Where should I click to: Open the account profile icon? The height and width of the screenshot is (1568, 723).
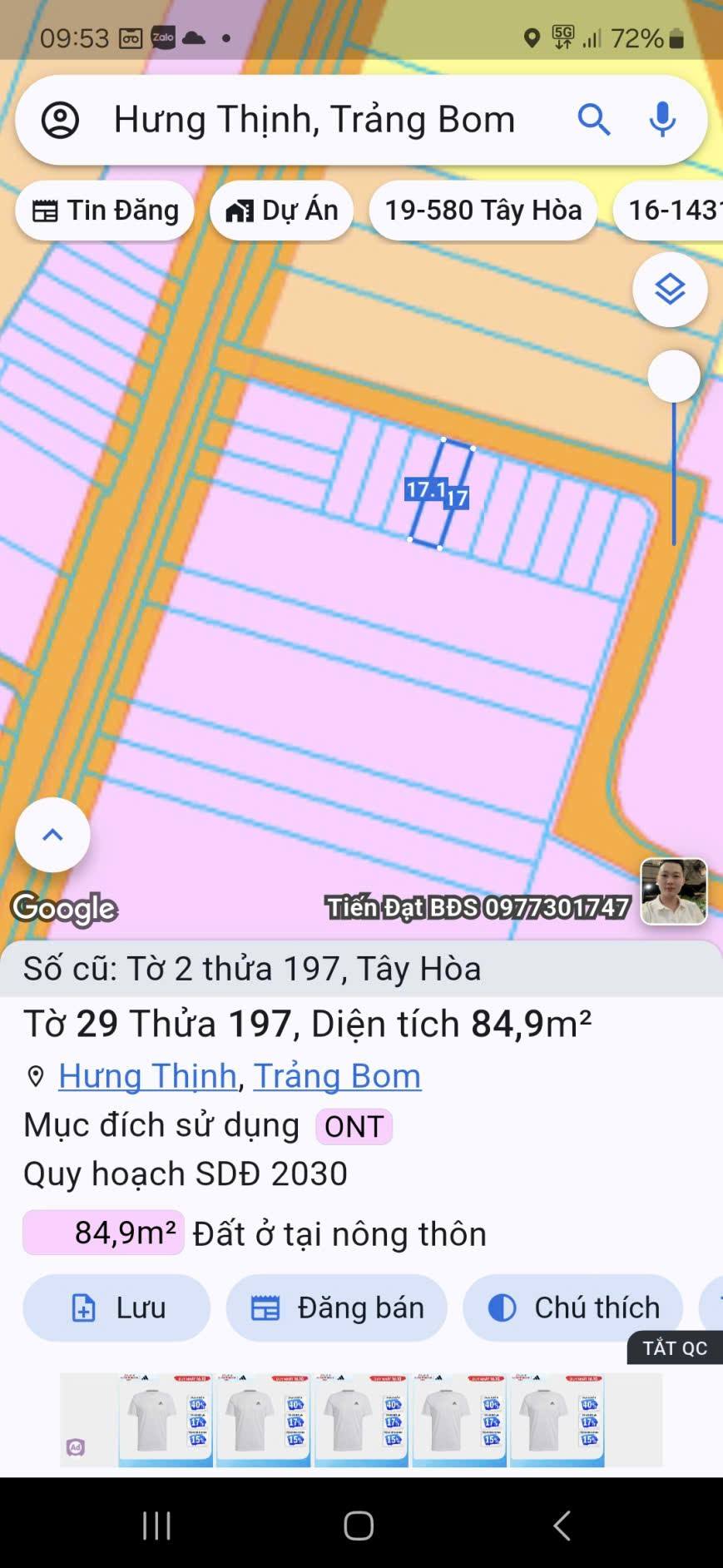pos(60,121)
